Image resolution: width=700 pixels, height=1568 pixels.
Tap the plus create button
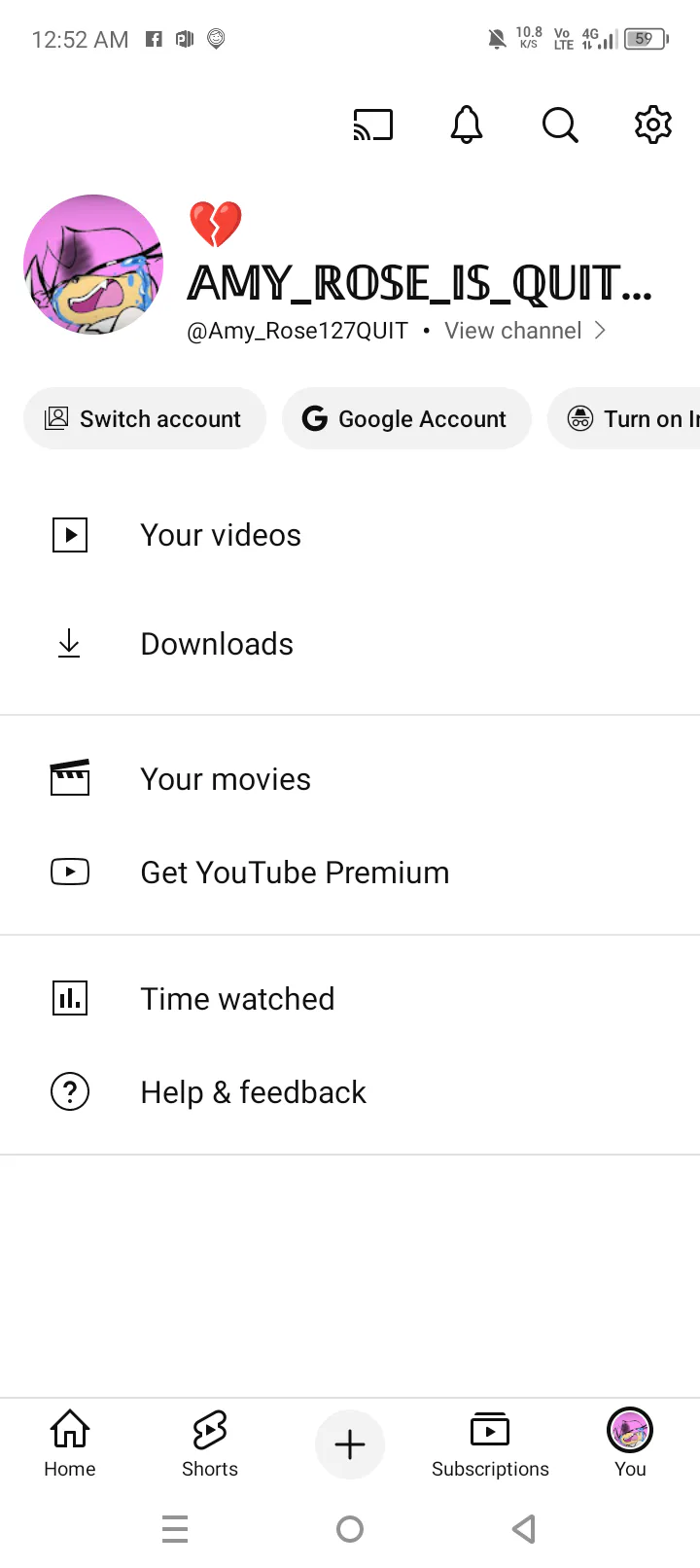pyautogui.click(x=350, y=1444)
